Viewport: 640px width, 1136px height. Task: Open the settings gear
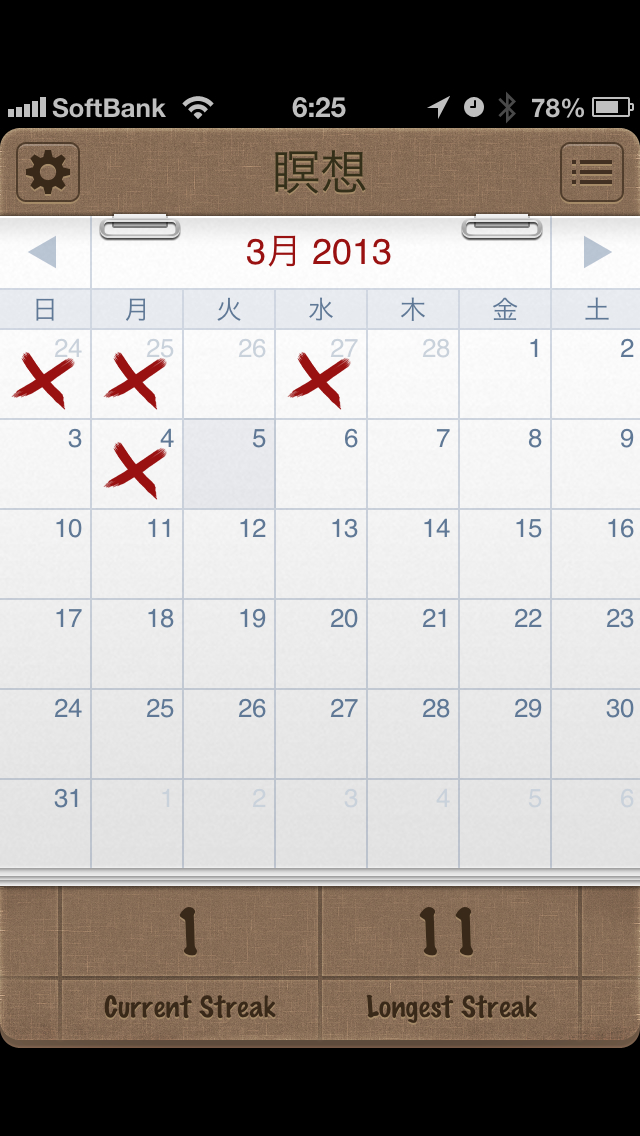(x=48, y=173)
